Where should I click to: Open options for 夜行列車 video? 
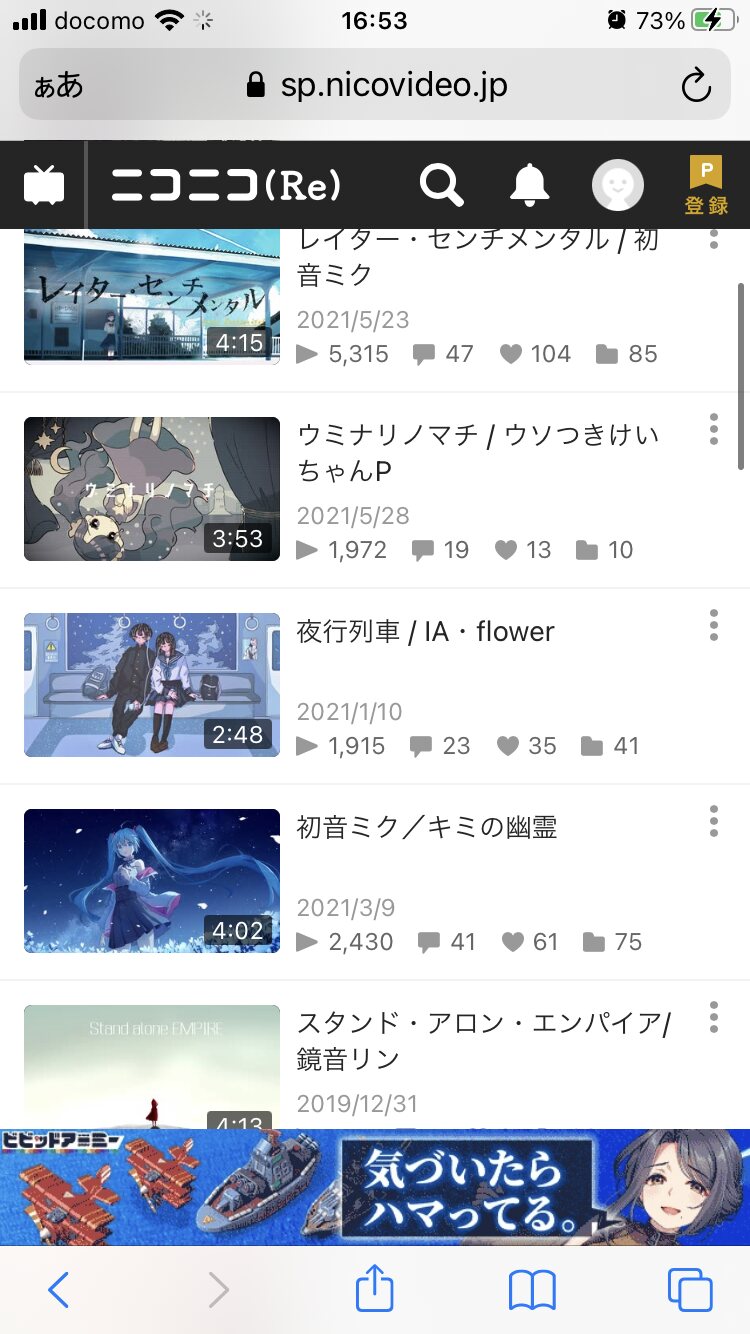(x=714, y=625)
